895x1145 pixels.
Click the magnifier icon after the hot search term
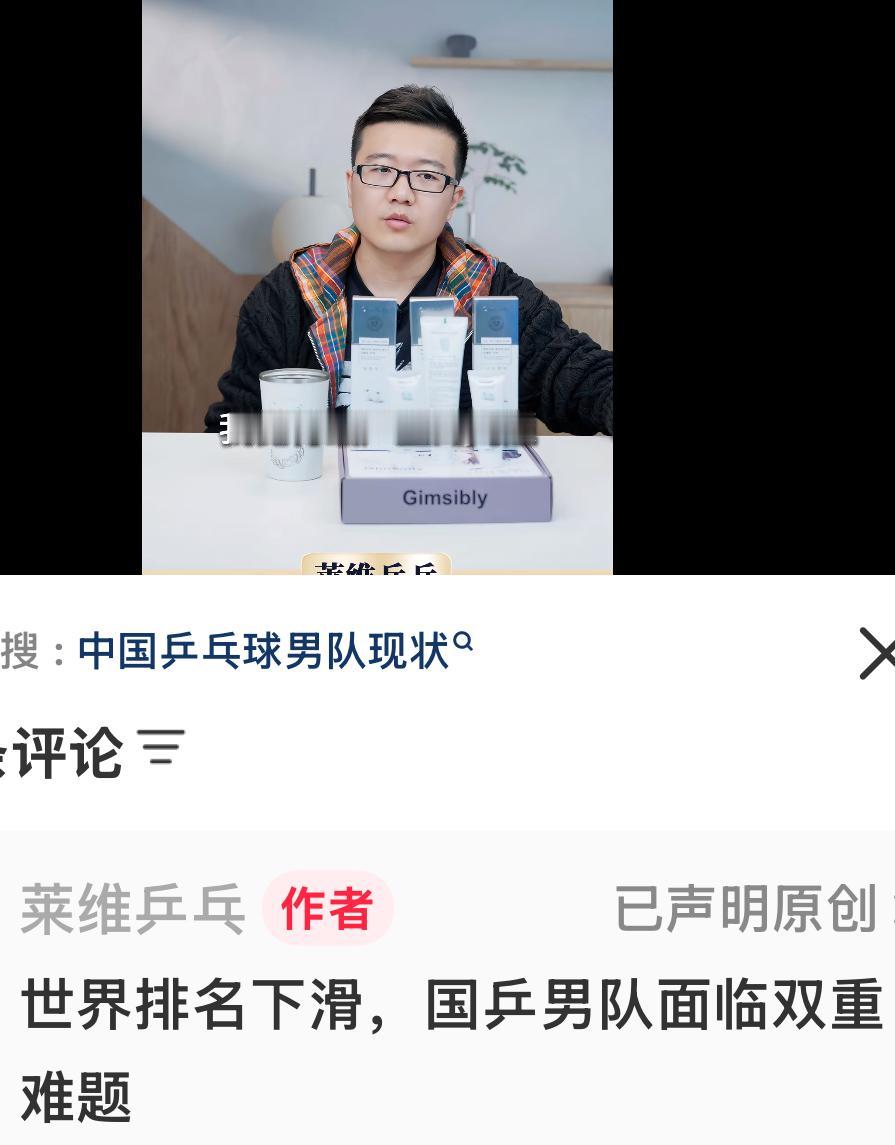click(x=463, y=640)
